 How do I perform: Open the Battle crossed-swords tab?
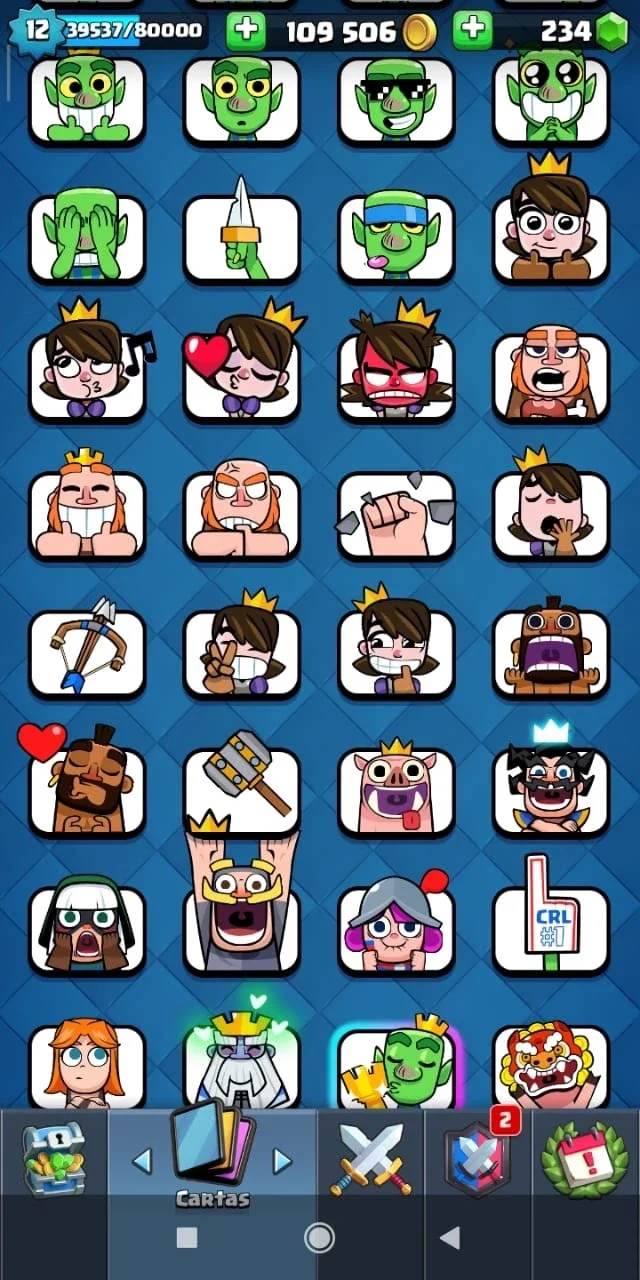370,1160
